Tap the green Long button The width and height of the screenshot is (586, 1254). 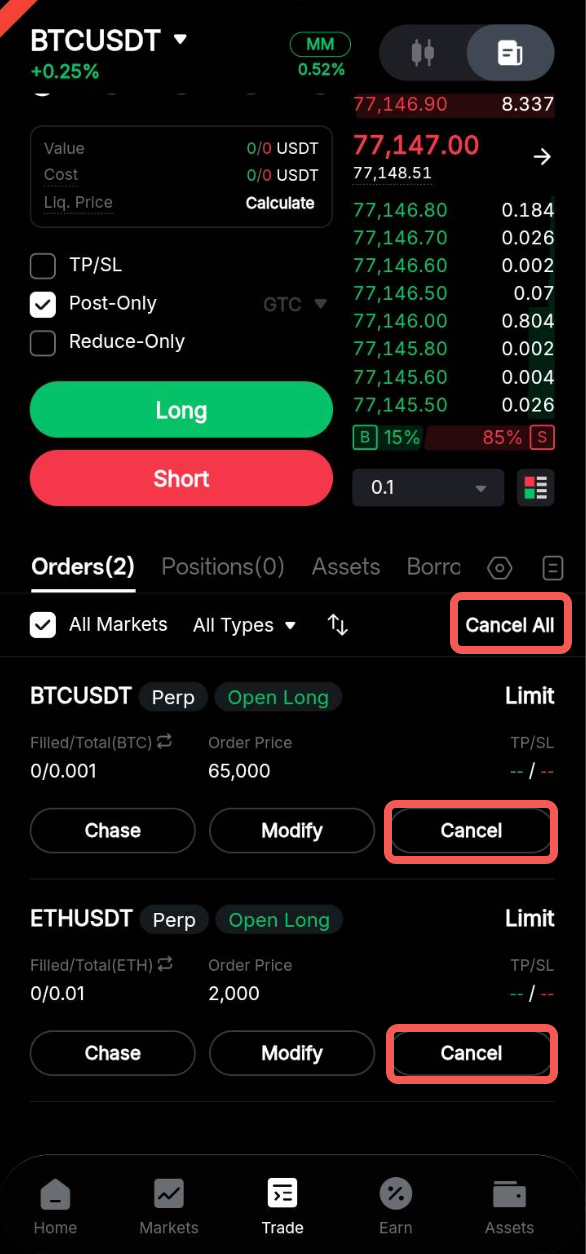coord(181,410)
